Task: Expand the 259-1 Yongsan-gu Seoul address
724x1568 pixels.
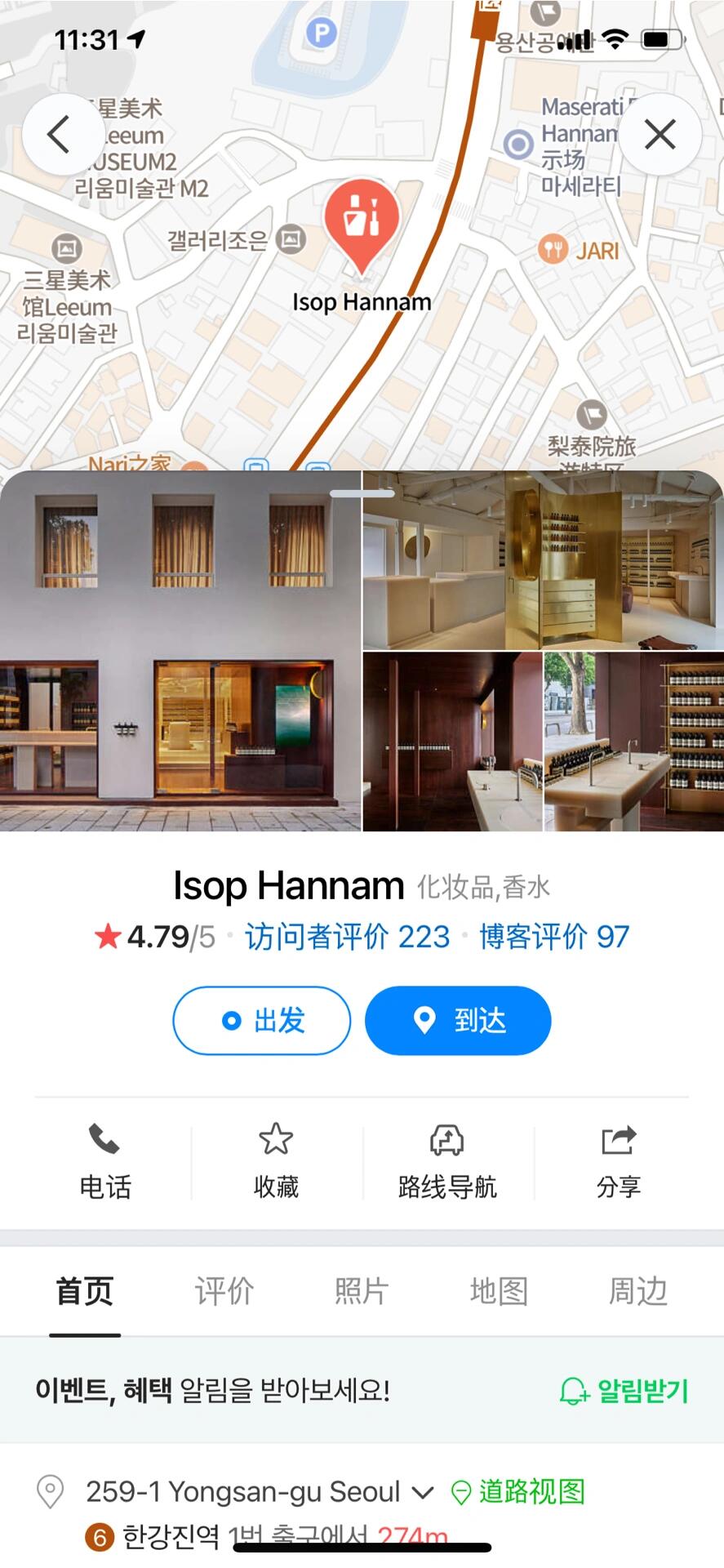Action: tap(422, 1493)
